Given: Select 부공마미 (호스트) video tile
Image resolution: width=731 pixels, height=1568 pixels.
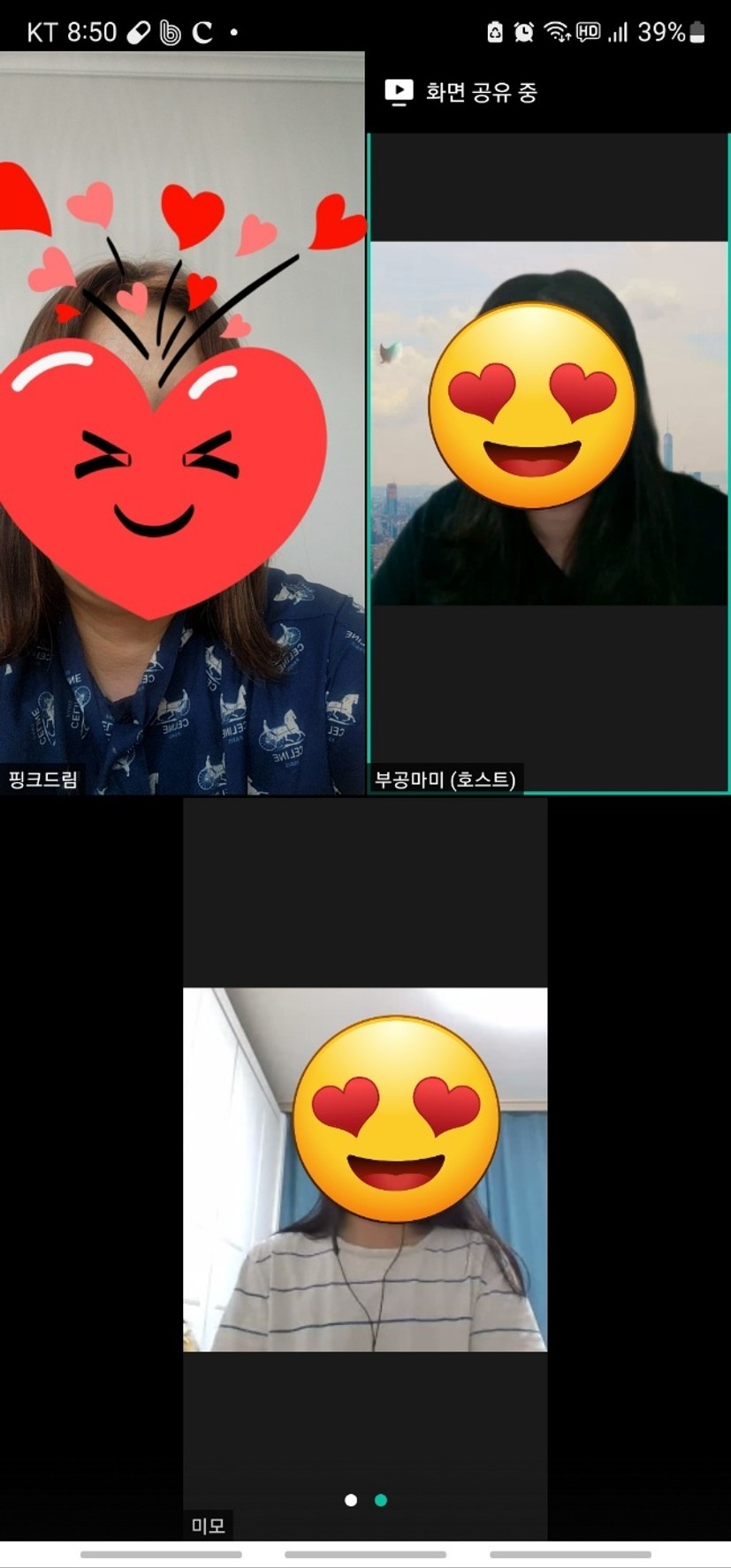Looking at the screenshot, I should pyautogui.click(x=548, y=463).
